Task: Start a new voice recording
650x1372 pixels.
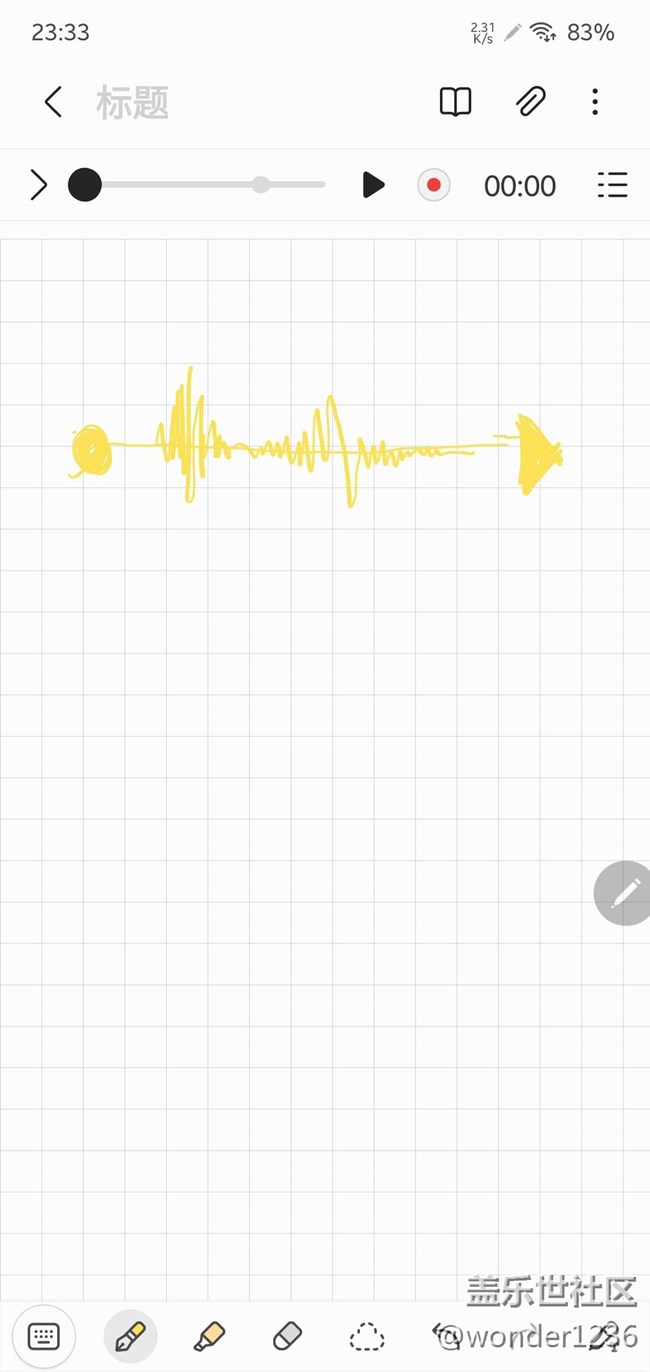Action: [434, 185]
